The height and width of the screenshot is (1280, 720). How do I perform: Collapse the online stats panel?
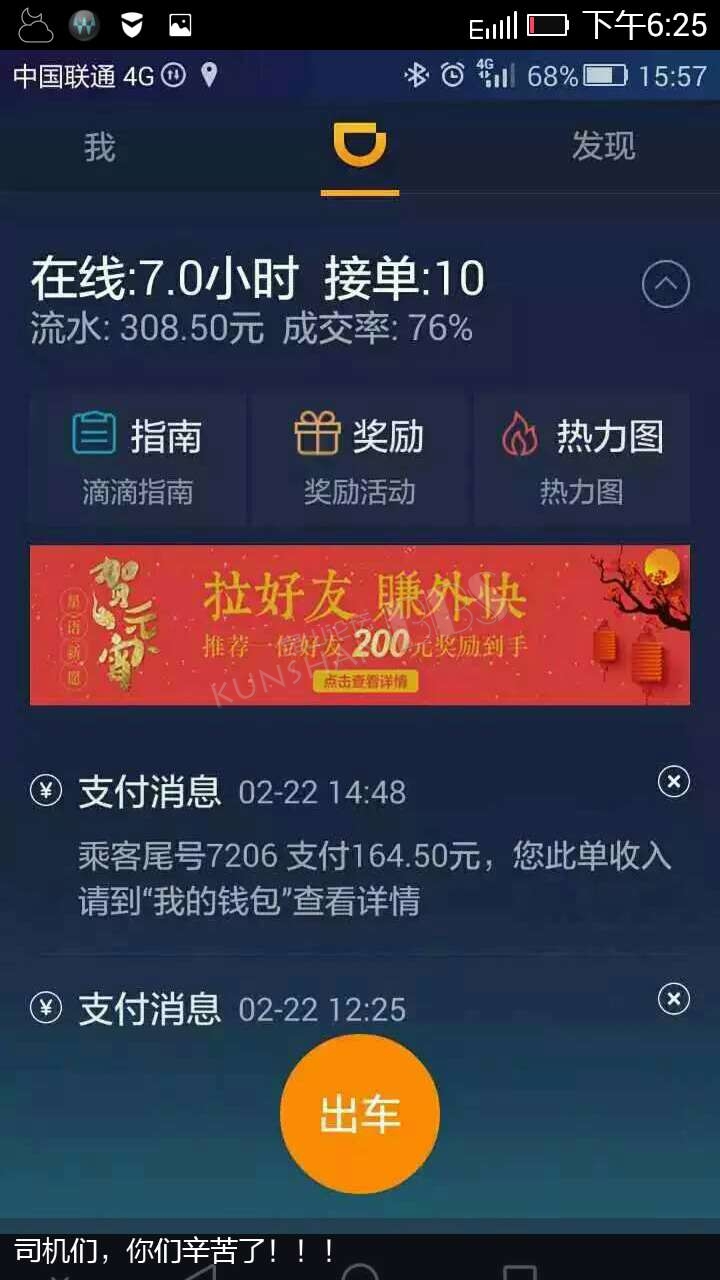(666, 286)
